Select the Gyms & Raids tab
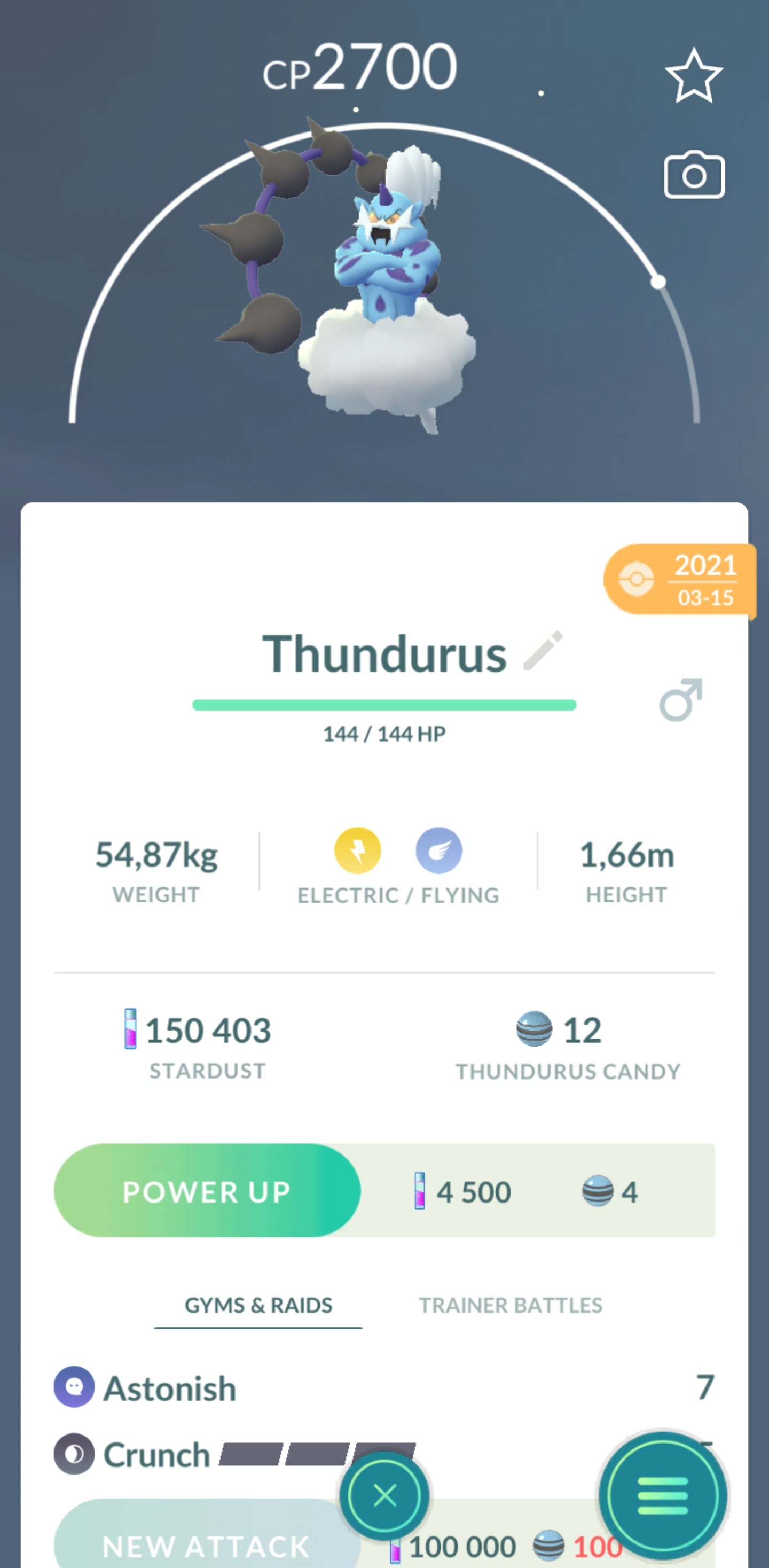This screenshot has width=769, height=1568. tap(258, 1305)
